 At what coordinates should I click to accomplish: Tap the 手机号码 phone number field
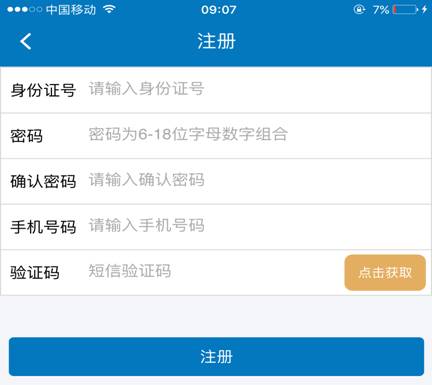(x=257, y=226)
